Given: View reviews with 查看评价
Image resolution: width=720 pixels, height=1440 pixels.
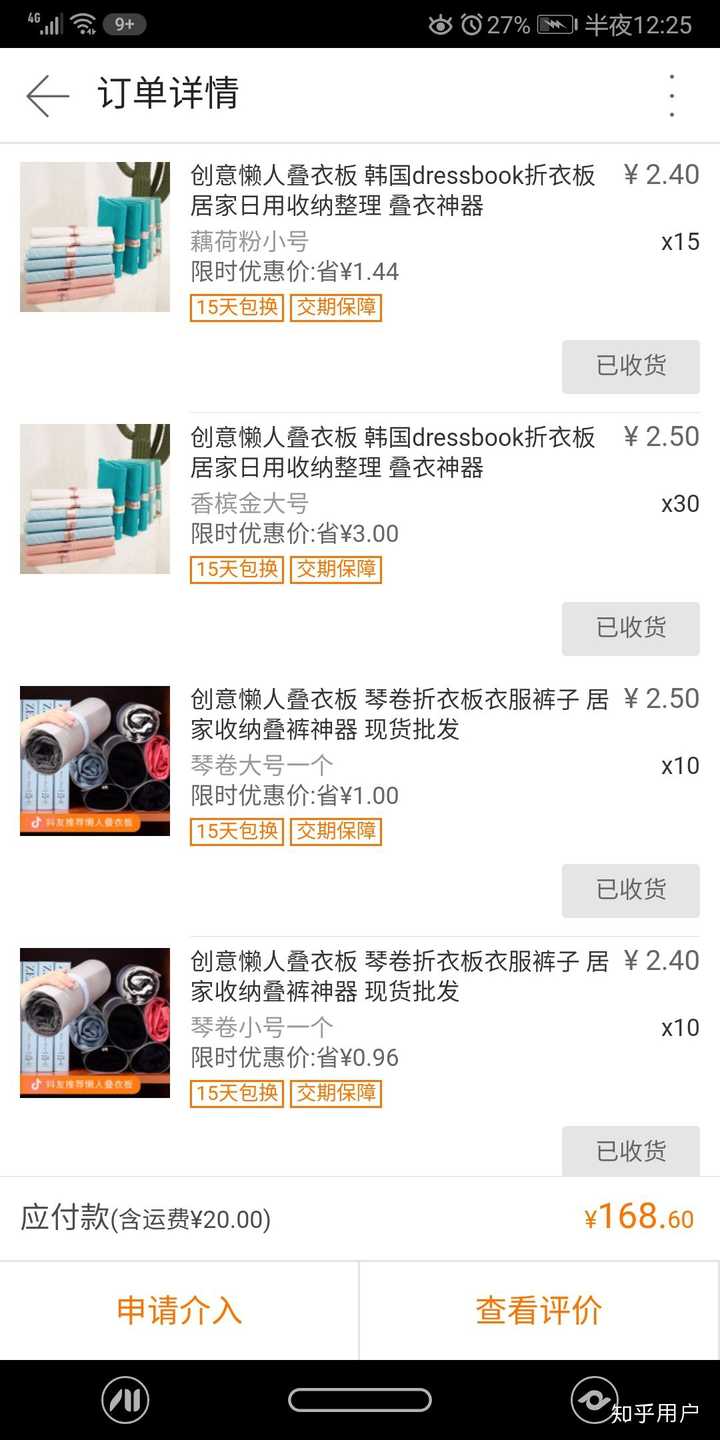Looking at the screenshot, I should (x=539, y=1310).
